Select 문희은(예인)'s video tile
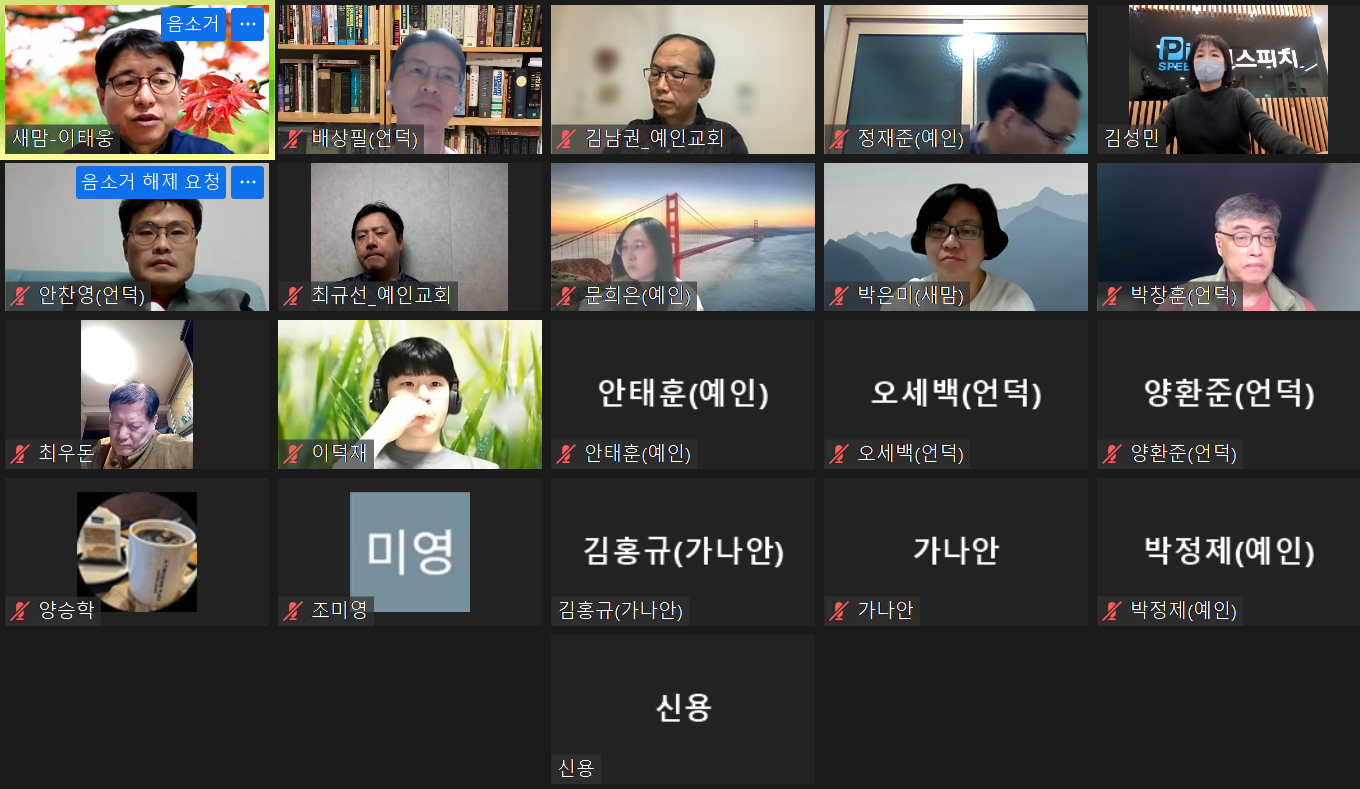The width and height of the screenshot is (1360, 789). tap(683, 237)
